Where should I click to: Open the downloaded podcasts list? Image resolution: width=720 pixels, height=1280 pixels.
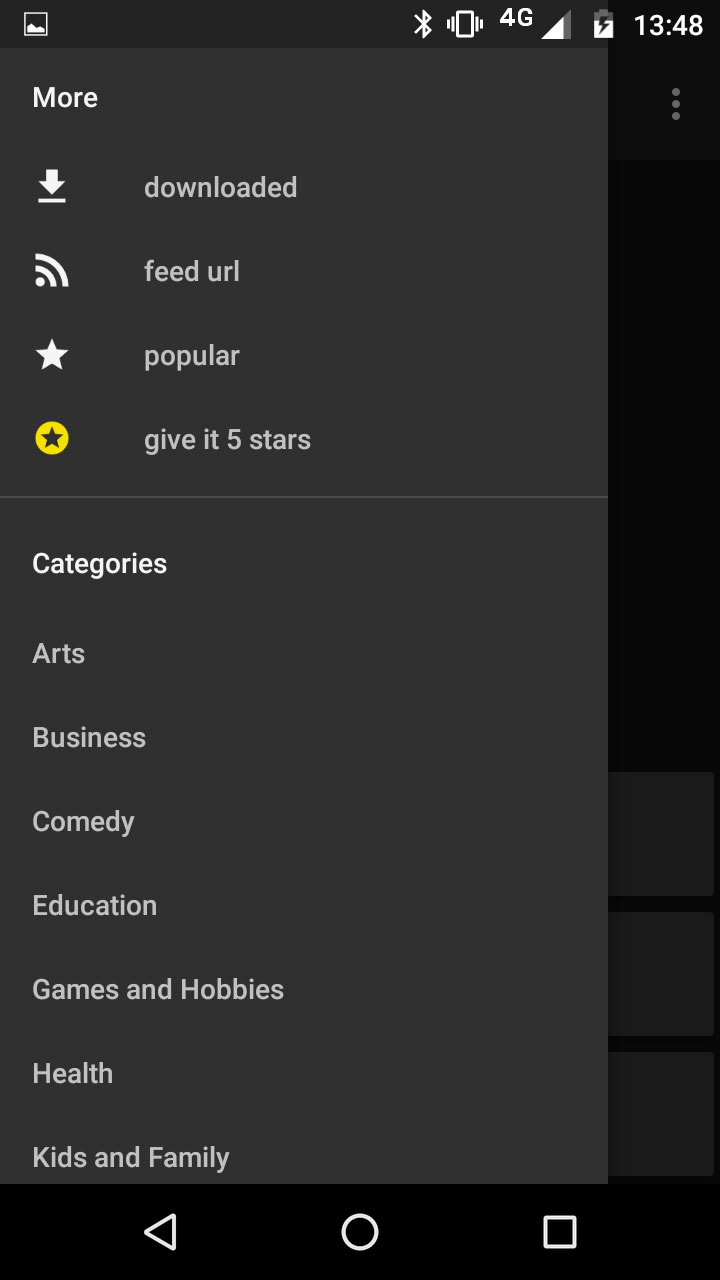(220, 187)
